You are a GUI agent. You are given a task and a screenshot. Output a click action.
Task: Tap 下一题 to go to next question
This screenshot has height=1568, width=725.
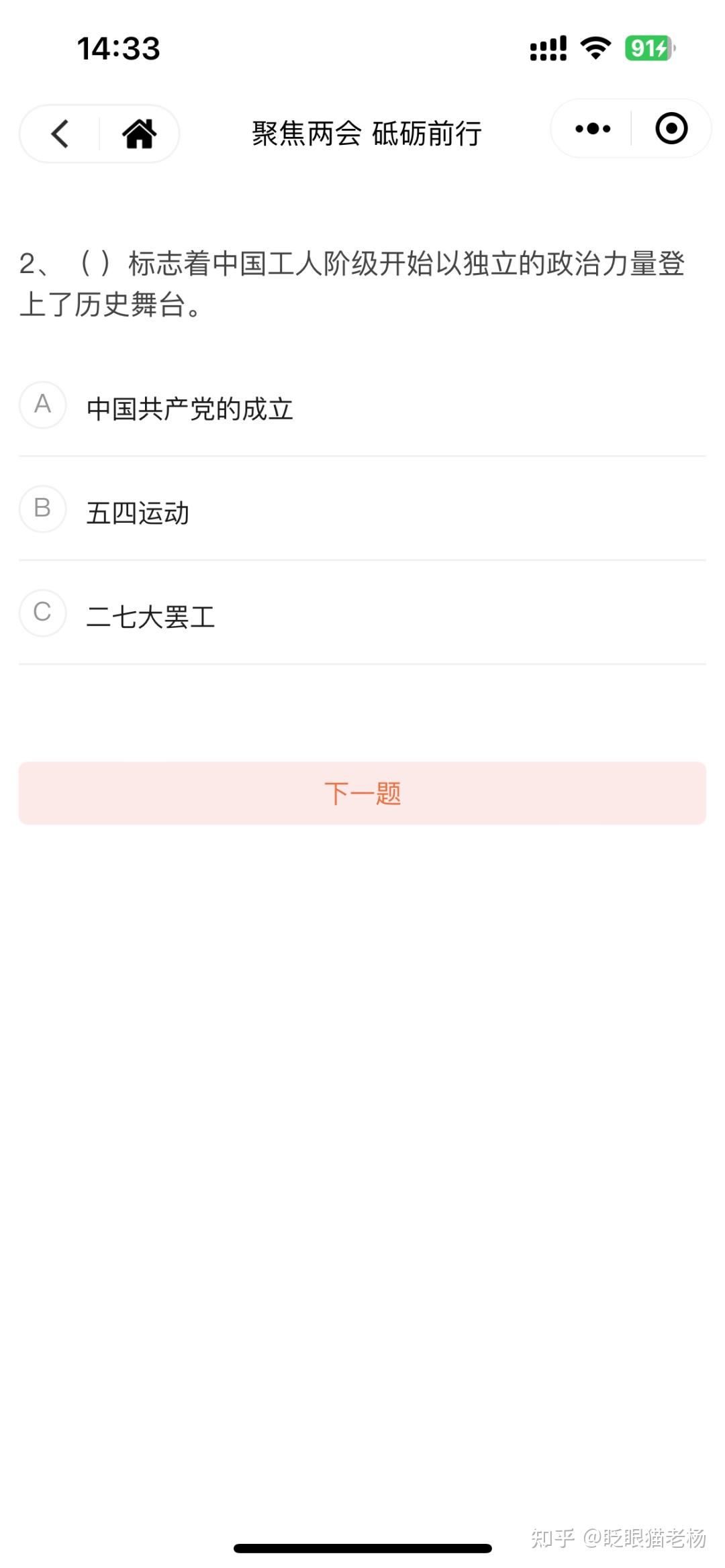tap(362, 793)
